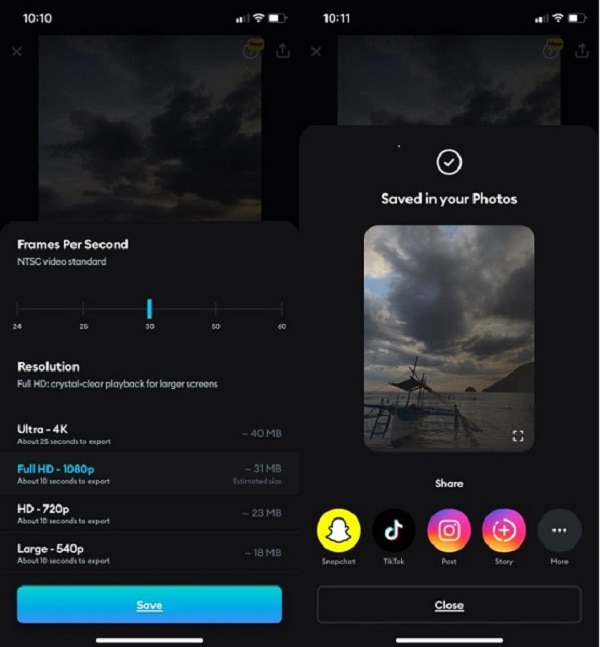Dismiss the dialog with the Close button
600x647 pixels.
(x=449, y=605)
